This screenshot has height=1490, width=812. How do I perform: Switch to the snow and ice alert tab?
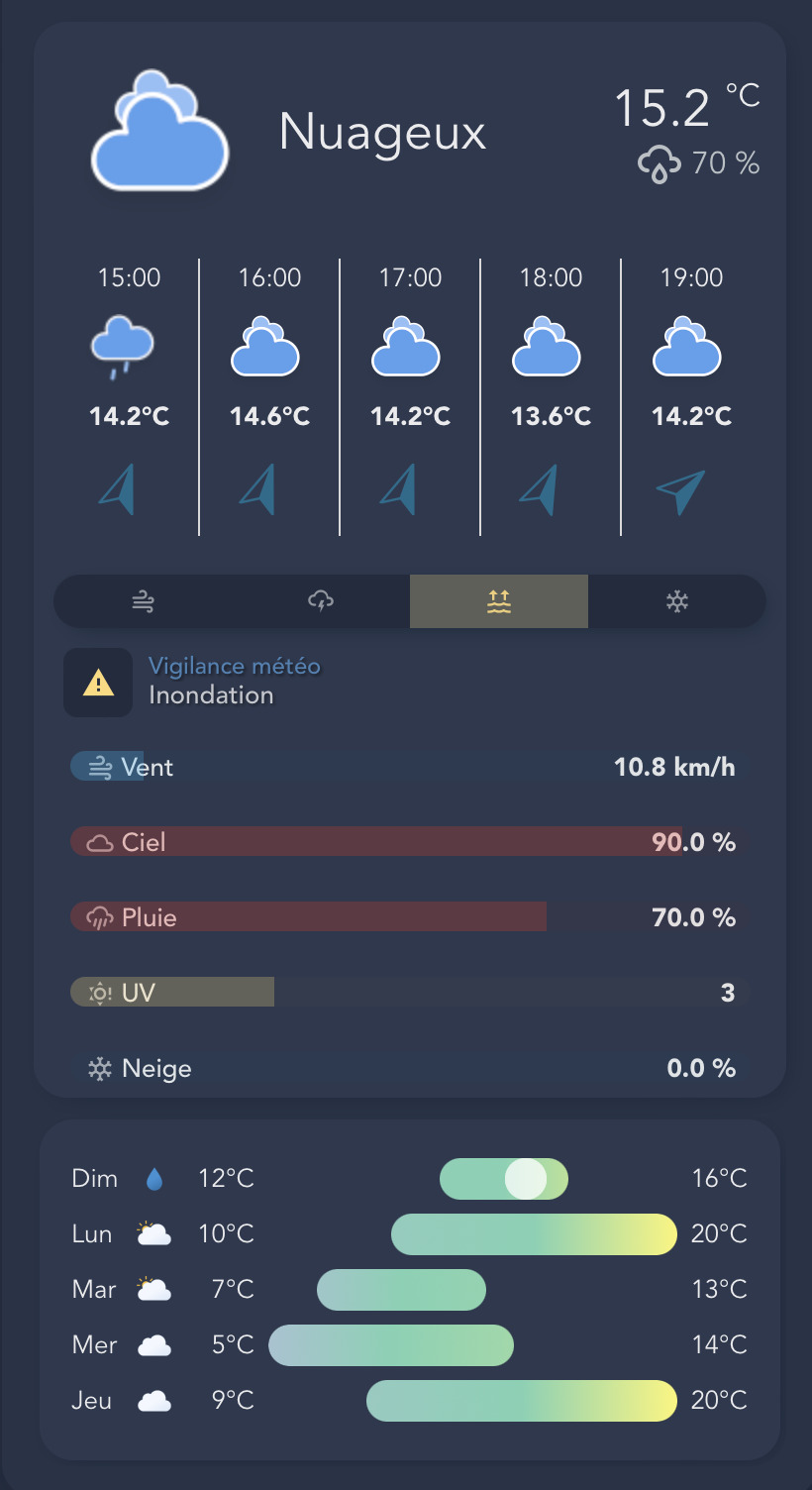coord(677,601)
